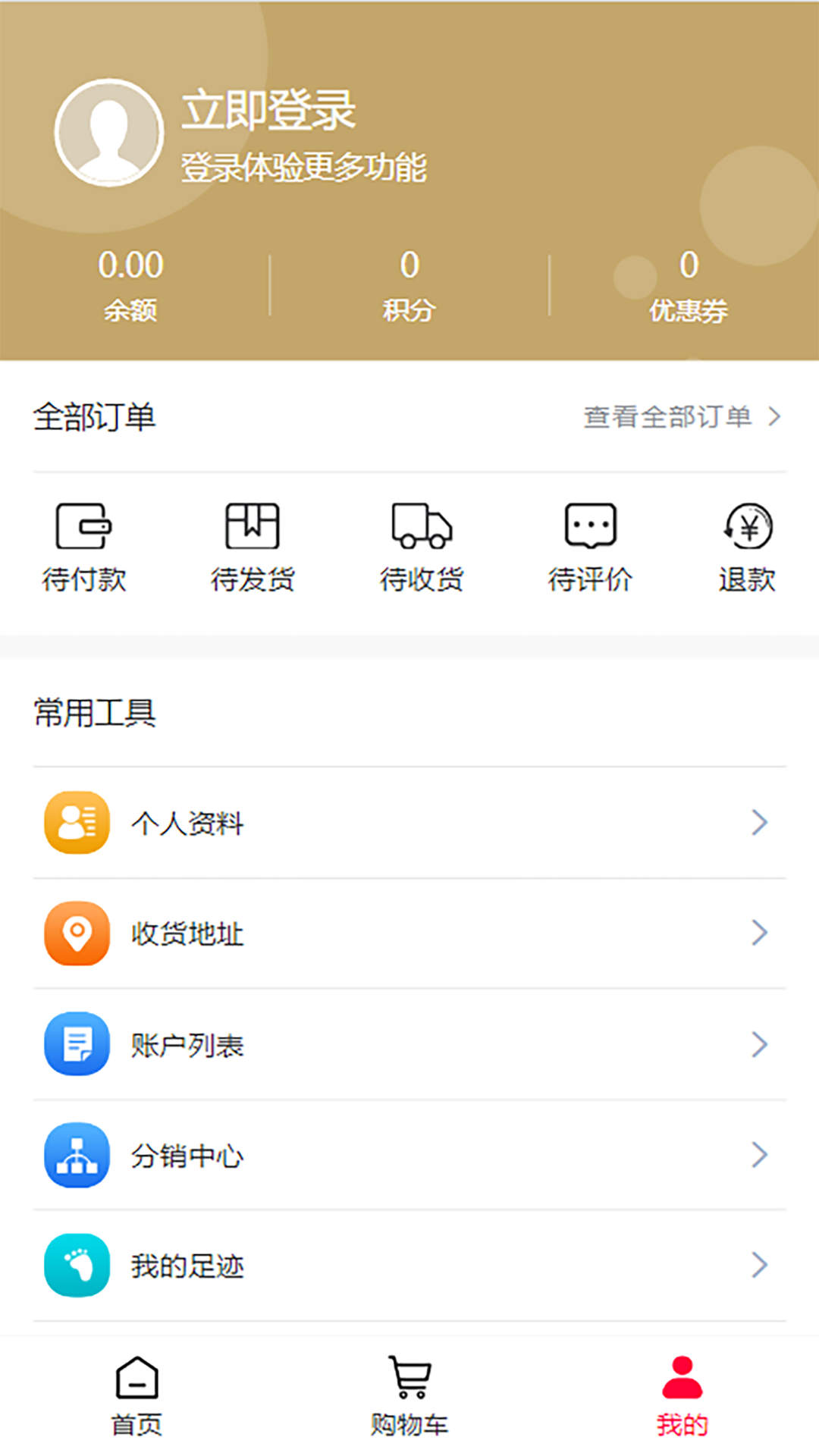Image resolution: width=819 pixels, height=1456 pixels.
Task: Open 余额 balance
Action: point(130,285)
